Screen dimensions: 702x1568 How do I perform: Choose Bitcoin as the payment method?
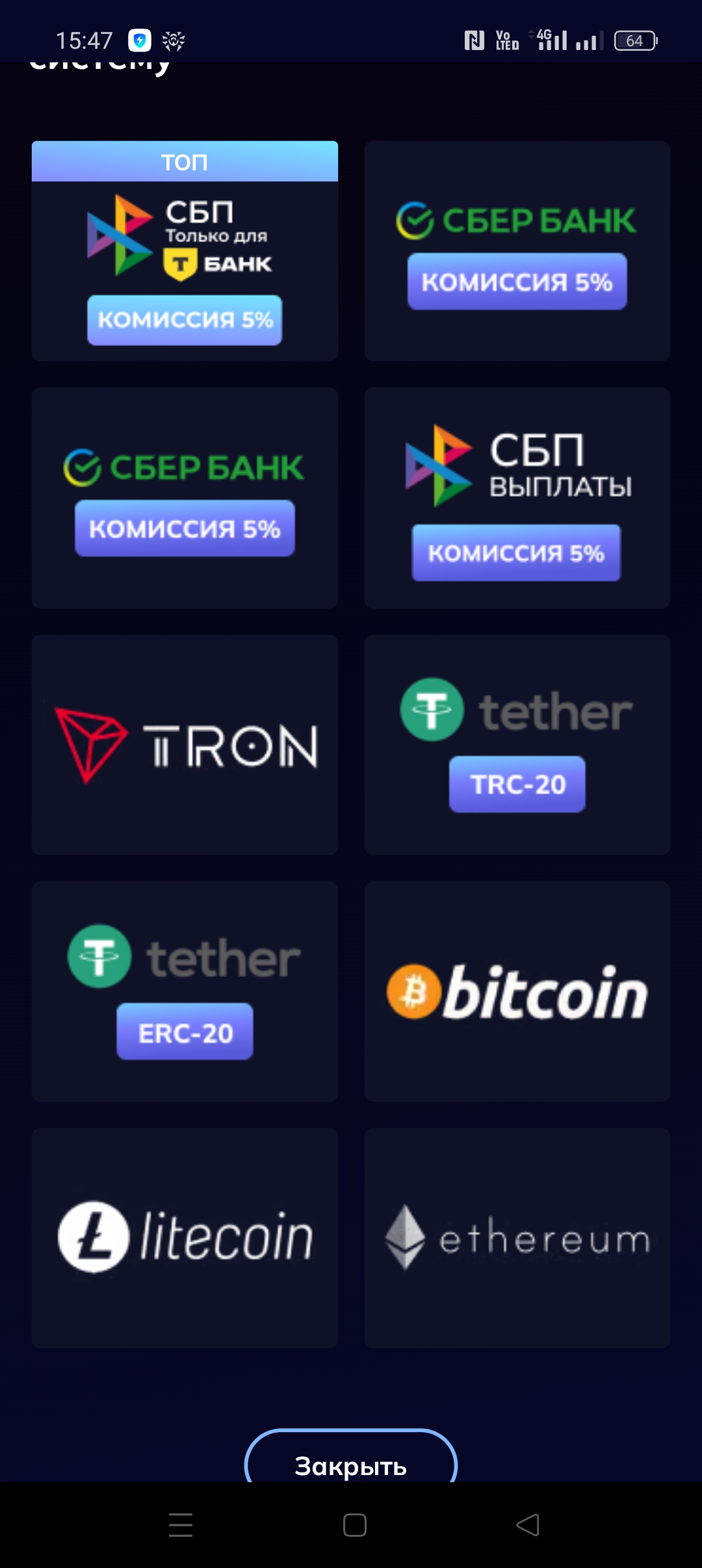(517, 991)
